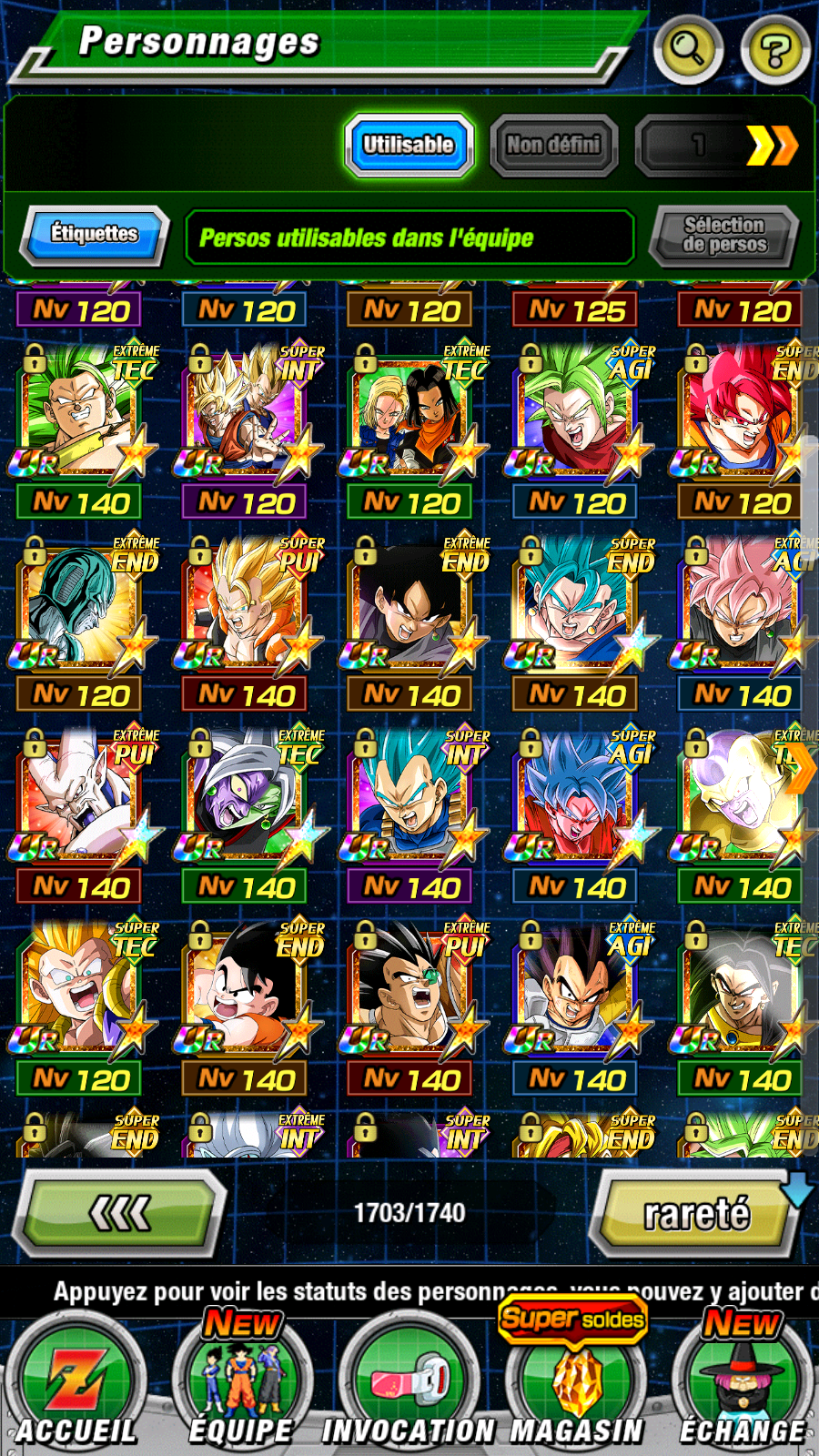Open the Étiquettes filter
Screen dimensions: 819x1456
pos(95,235)
